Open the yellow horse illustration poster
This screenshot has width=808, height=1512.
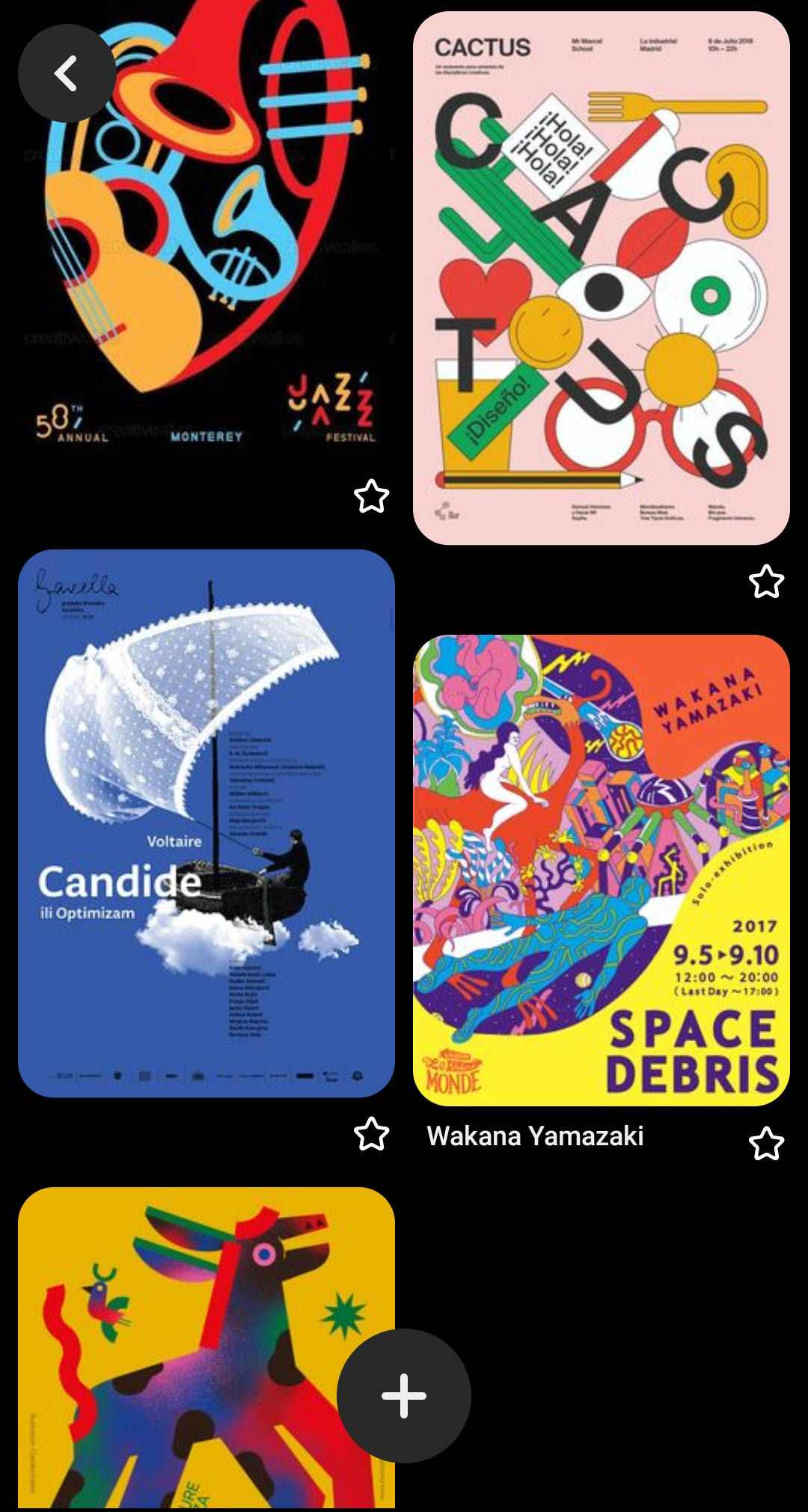tap(187, 1347)
